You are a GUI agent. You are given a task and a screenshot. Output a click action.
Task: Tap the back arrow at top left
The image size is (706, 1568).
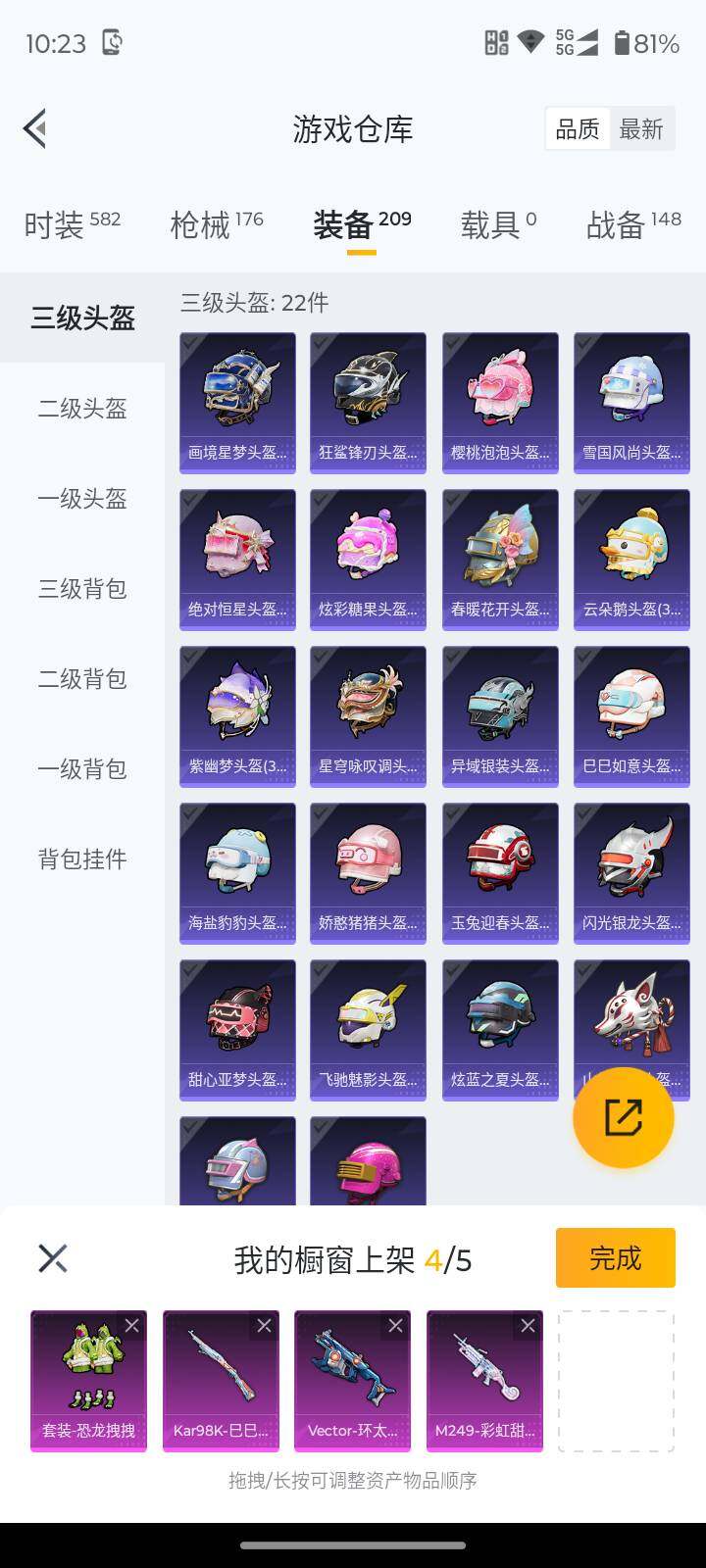click(34, 128)
